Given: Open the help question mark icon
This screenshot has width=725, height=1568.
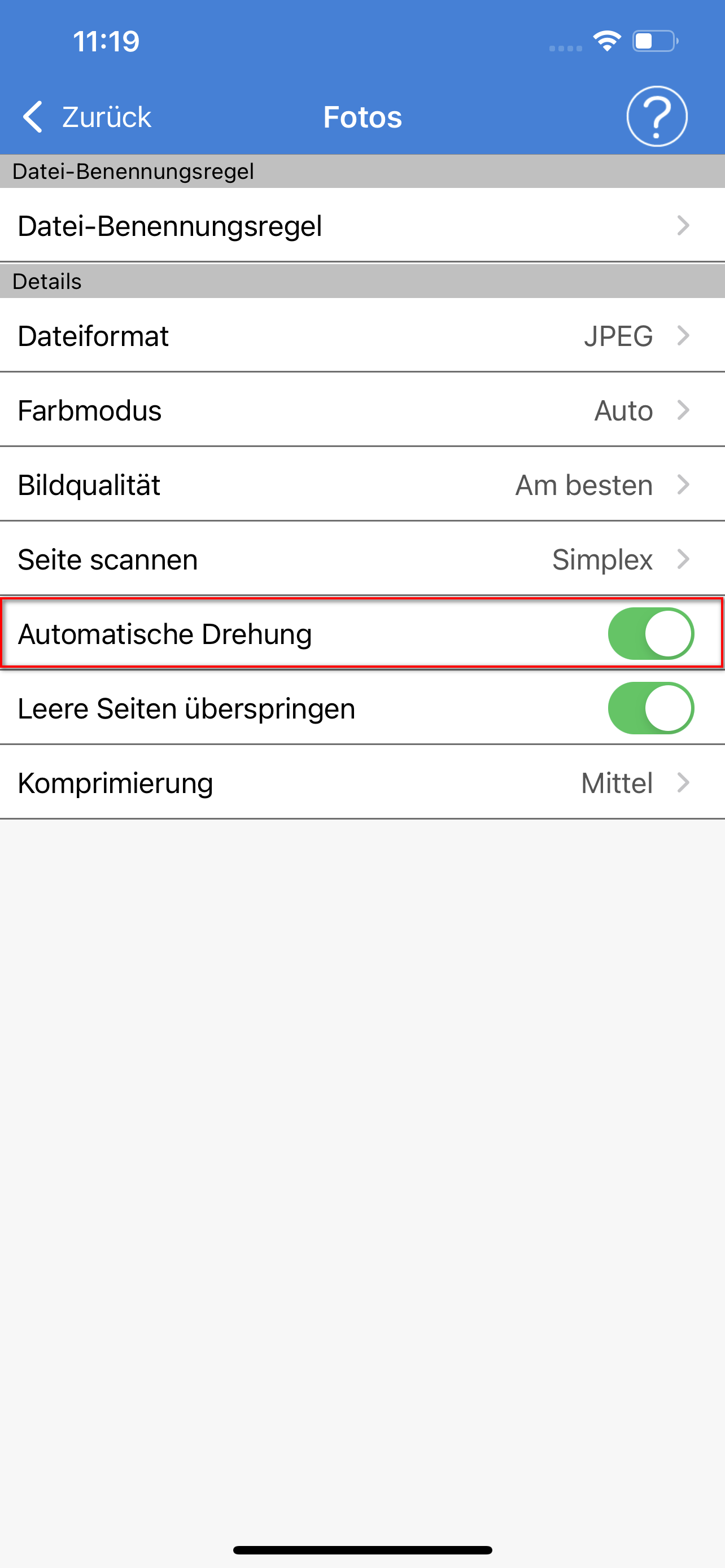Looking at the screenshot, I should pyautogui.click(x=657, y=116).
